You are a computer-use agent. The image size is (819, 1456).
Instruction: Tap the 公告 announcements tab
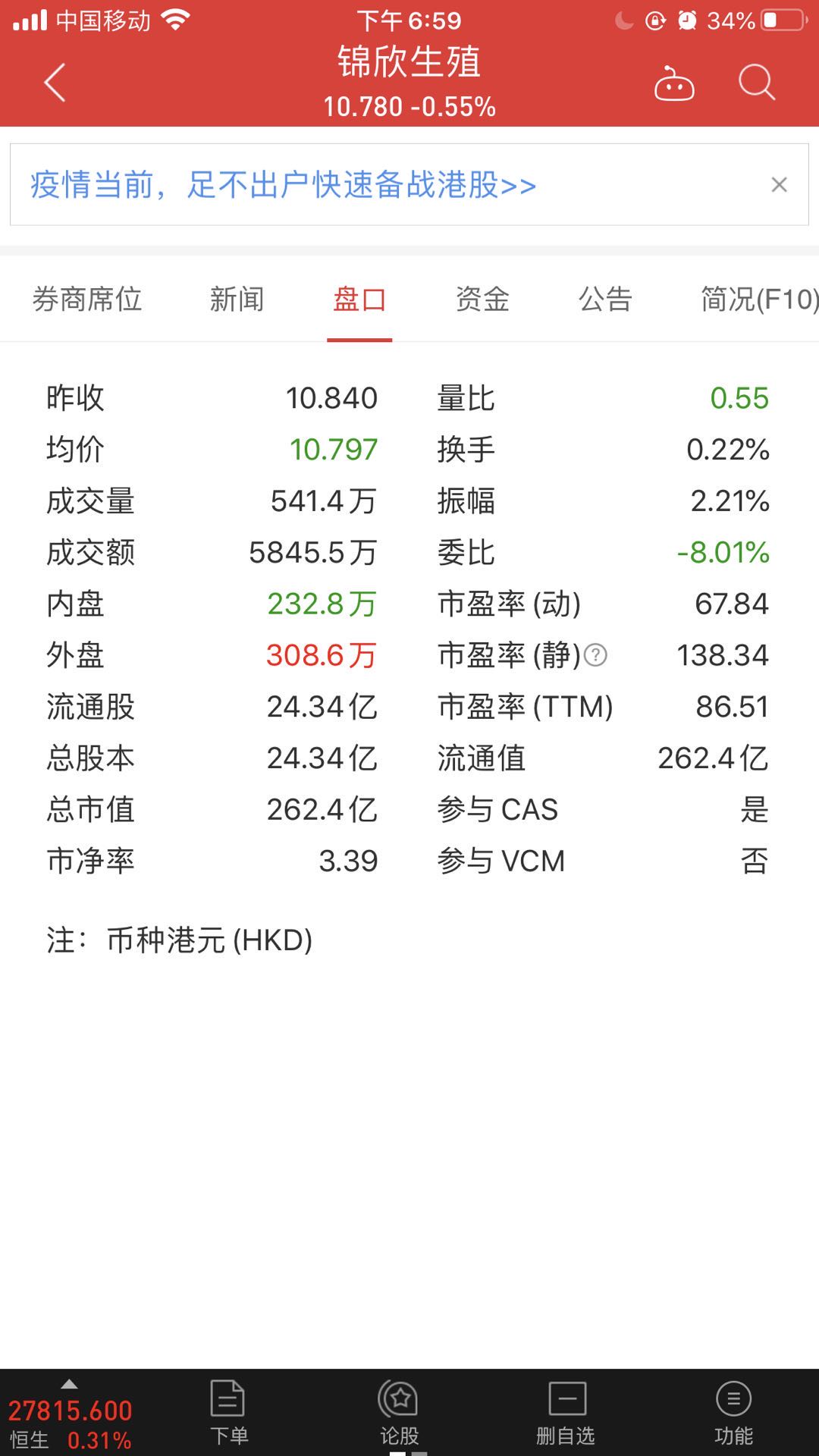pyautogui.click(x=605, y=300)
